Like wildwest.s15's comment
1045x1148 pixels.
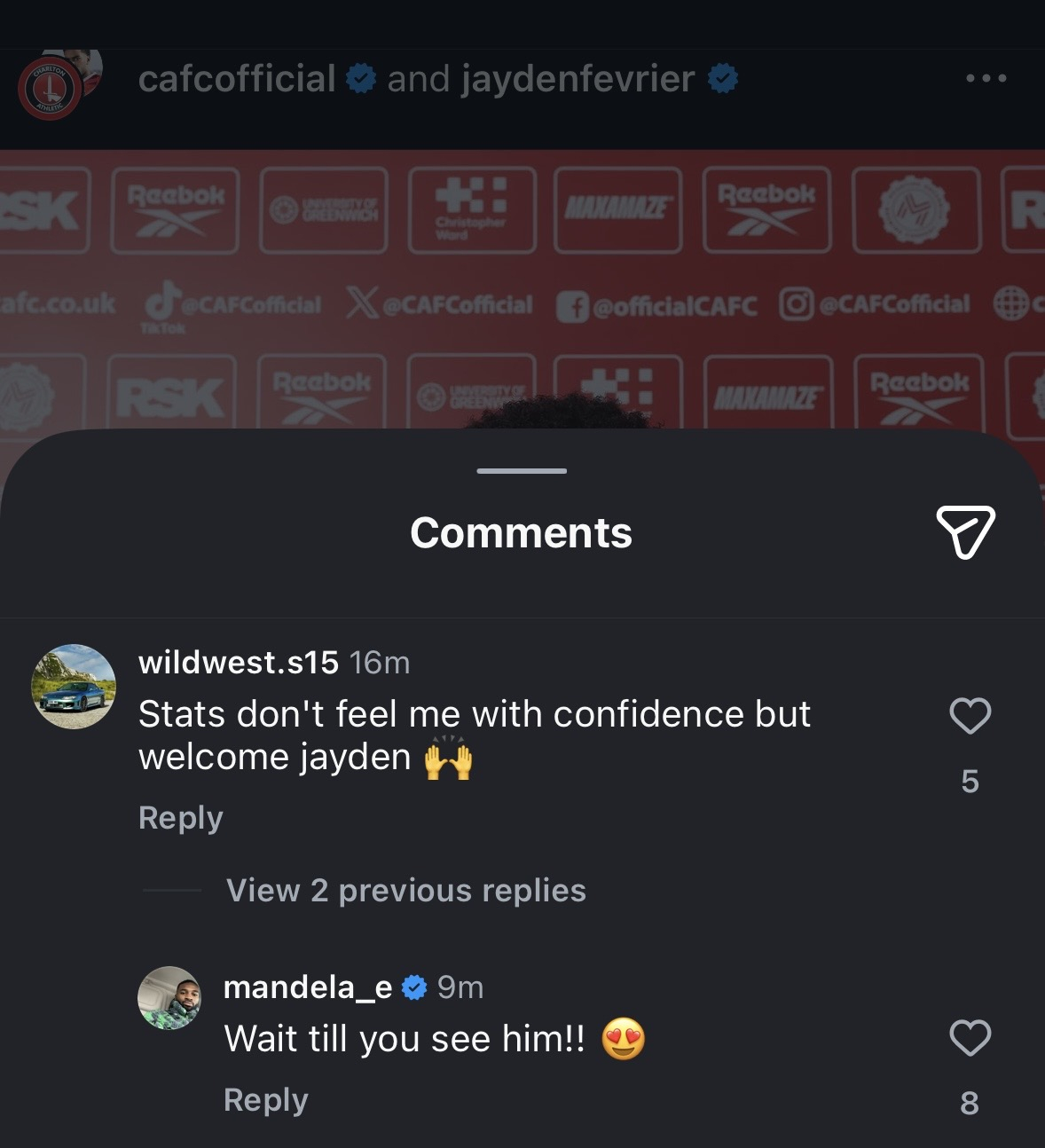tap(970, 716)
